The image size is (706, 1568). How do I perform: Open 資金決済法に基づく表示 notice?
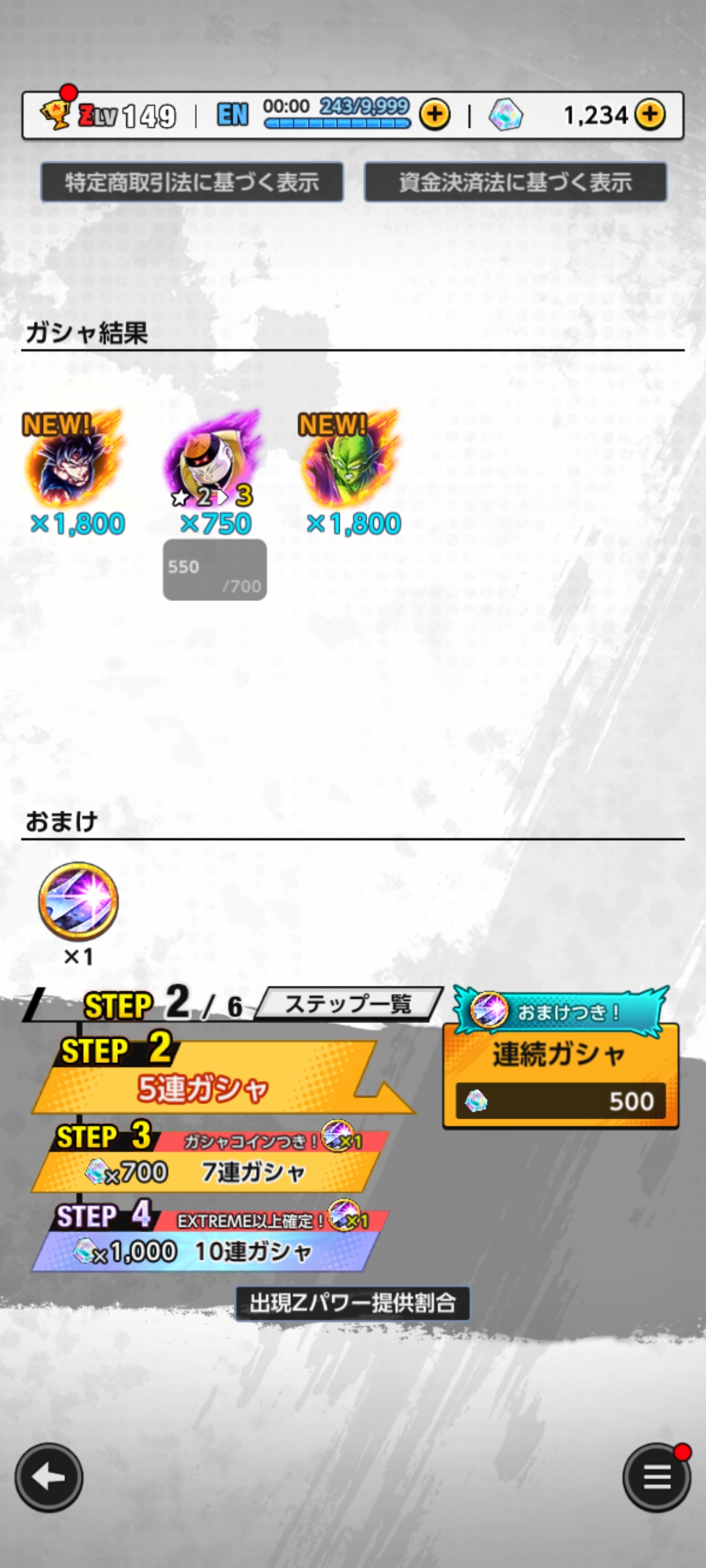[515, 182]
